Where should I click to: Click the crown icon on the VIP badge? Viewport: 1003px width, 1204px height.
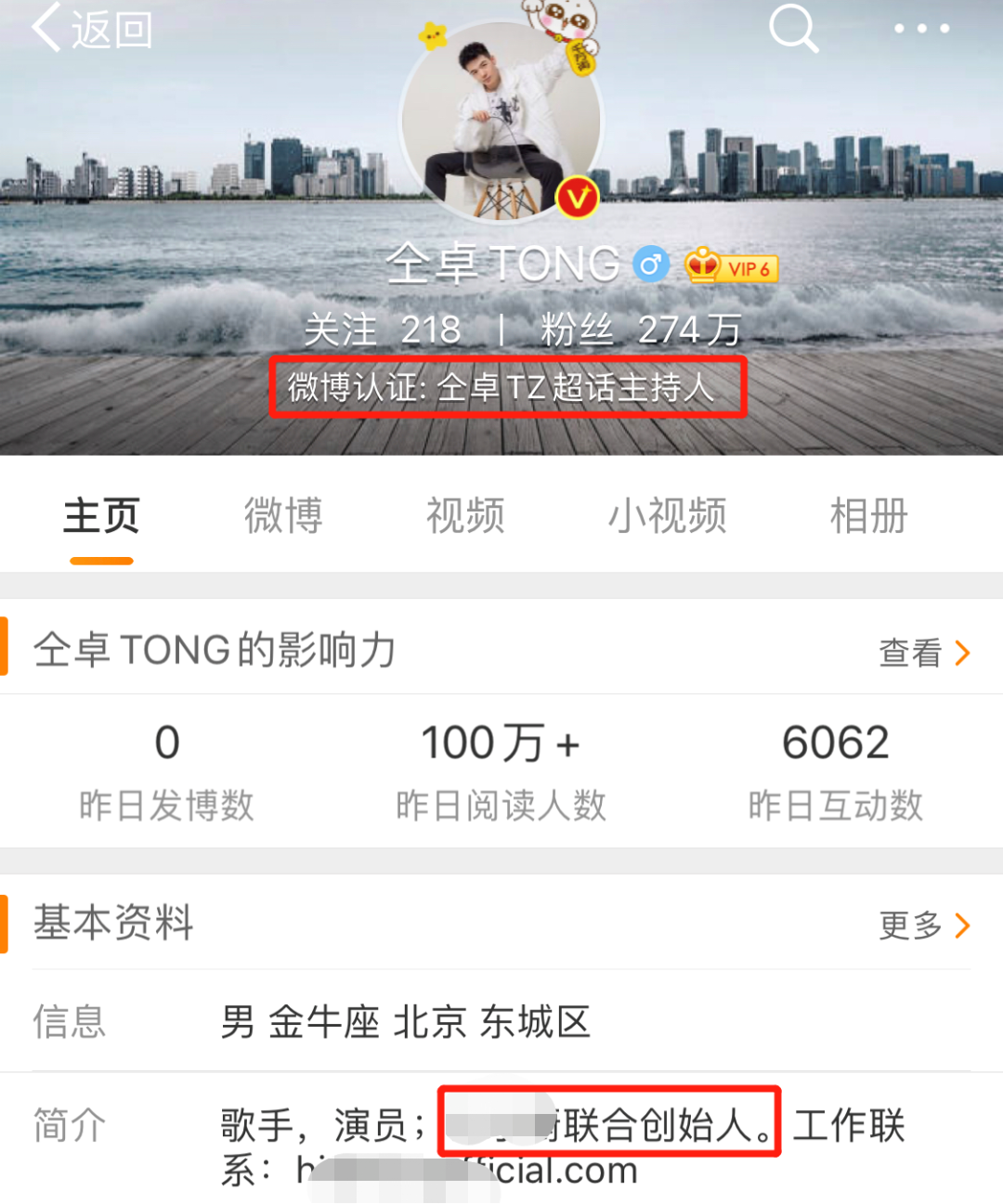(702, 266)
